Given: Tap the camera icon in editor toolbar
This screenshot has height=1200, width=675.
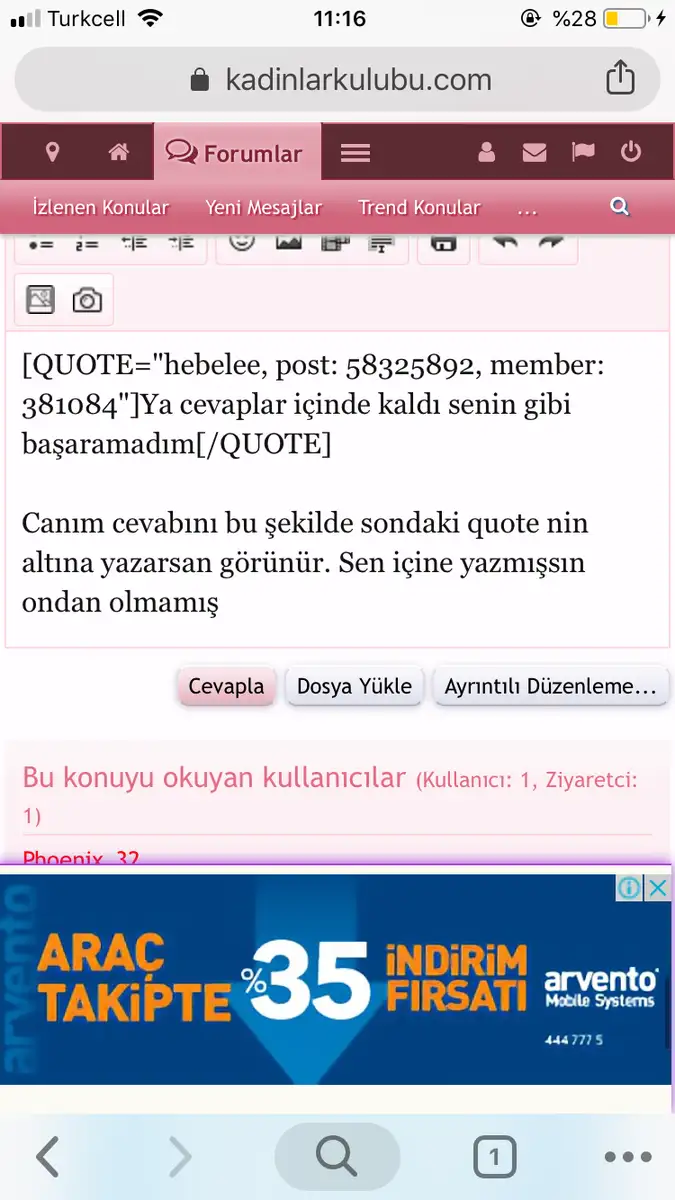Looking at the screenshot, I should 87,299.
